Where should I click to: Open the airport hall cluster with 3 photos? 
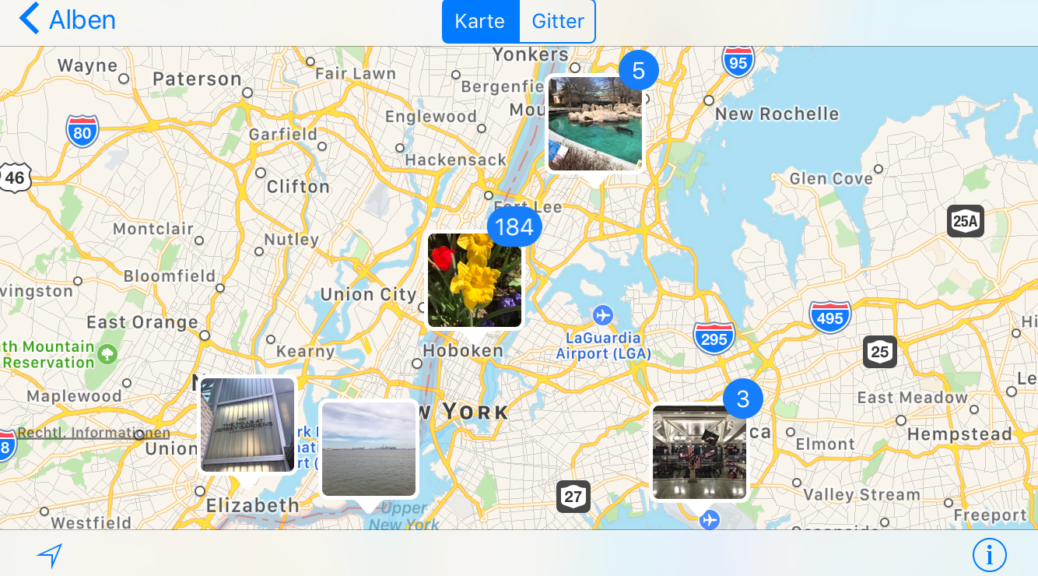699,452
